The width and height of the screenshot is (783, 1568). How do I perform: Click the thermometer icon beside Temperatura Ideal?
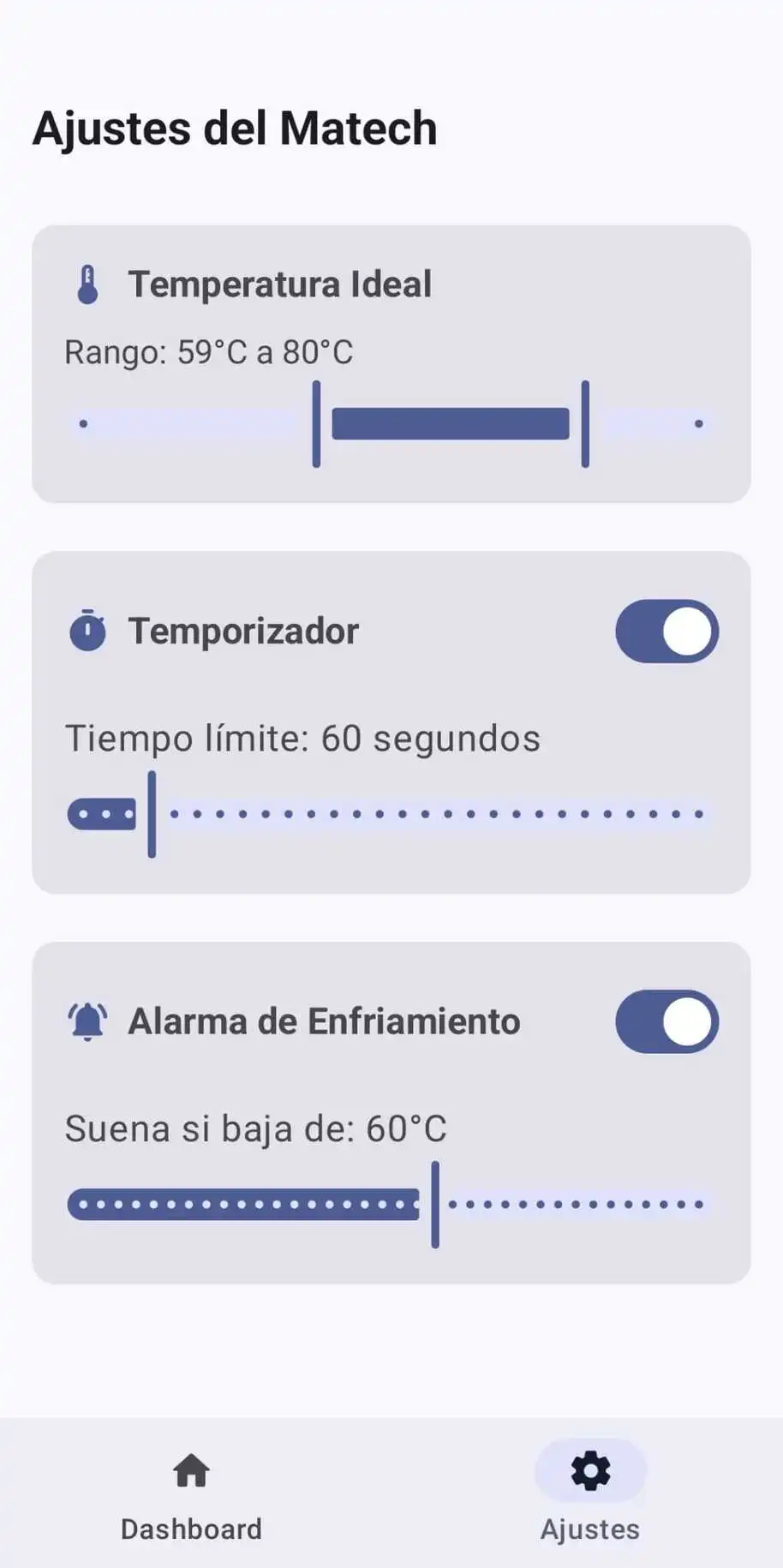click(x=87, y=283)
